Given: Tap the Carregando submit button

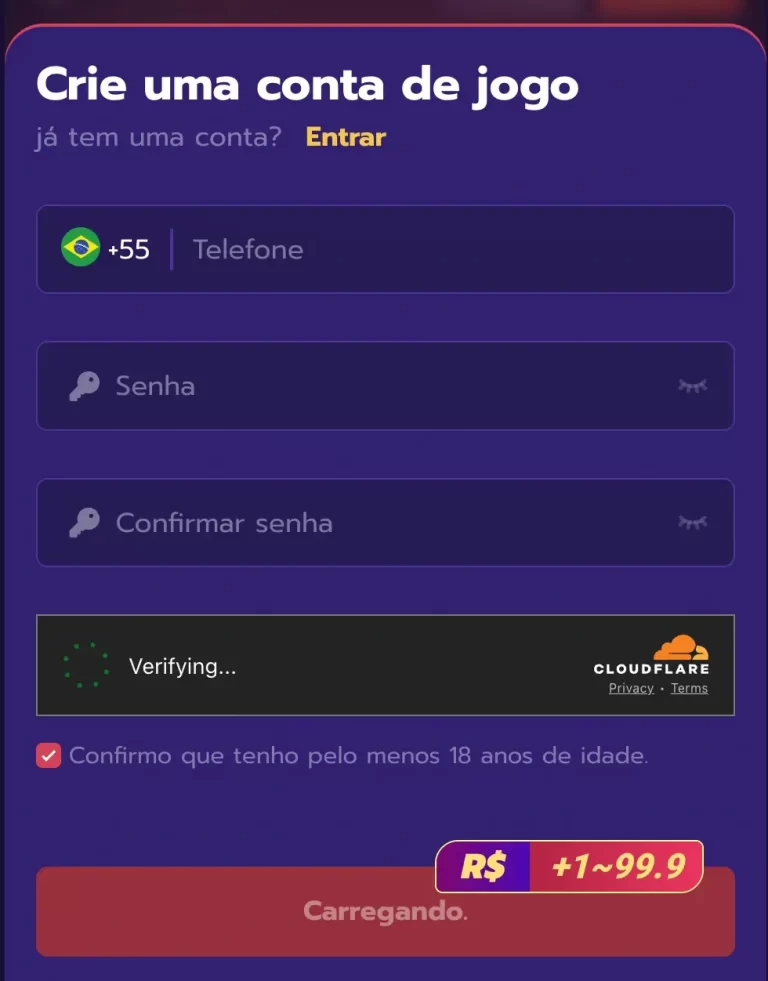Looking at the screenshot, I should click(385, 912).
